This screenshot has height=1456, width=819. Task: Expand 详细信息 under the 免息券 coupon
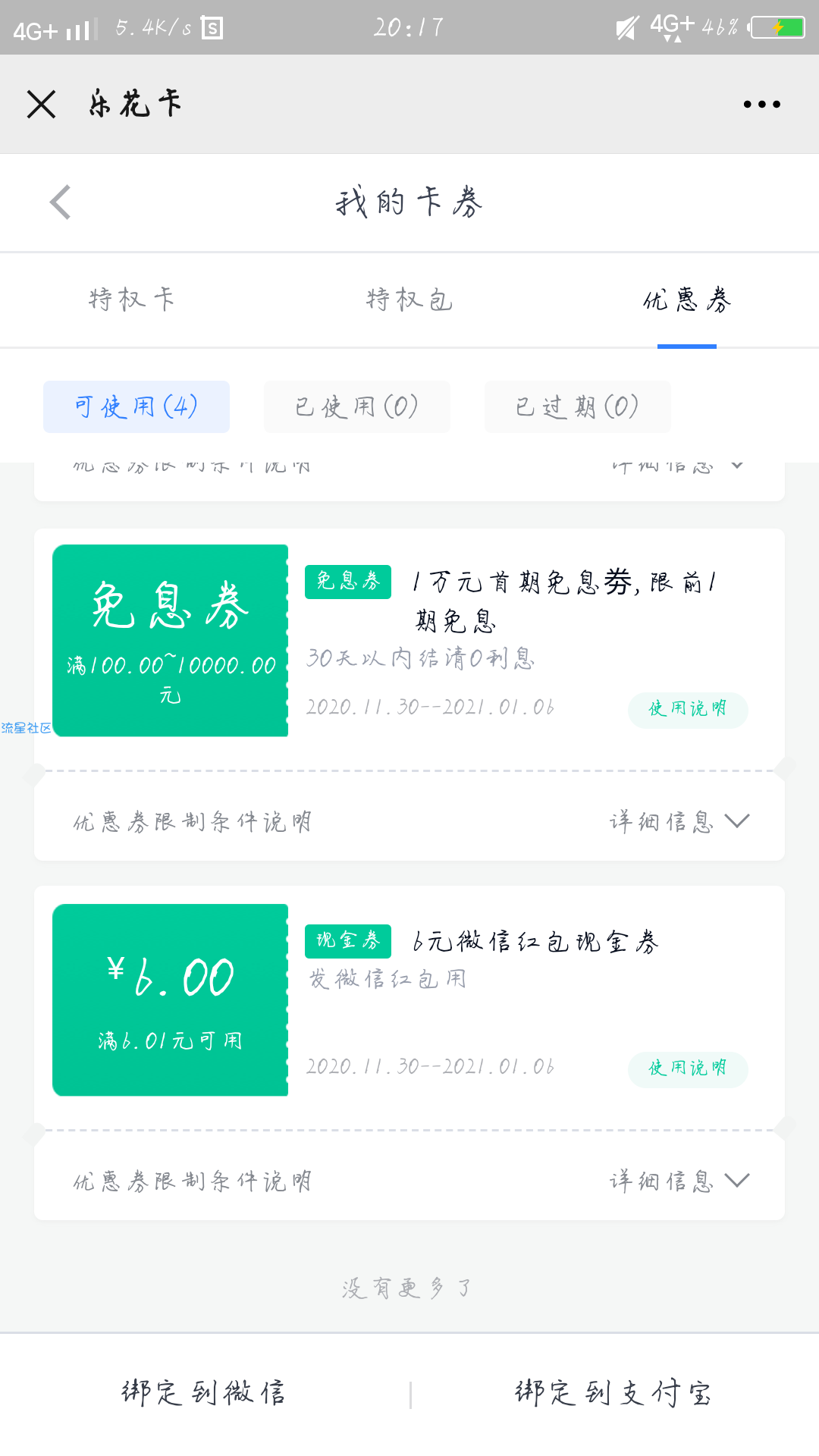tap(679, 821)
